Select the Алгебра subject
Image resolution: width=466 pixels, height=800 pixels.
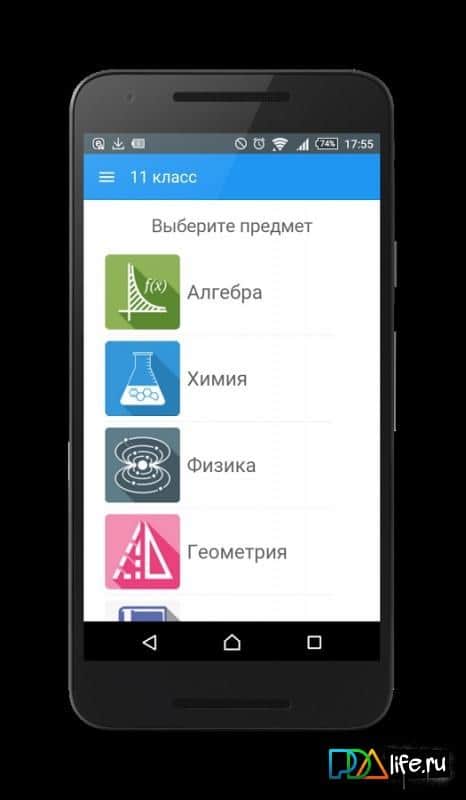219,292
